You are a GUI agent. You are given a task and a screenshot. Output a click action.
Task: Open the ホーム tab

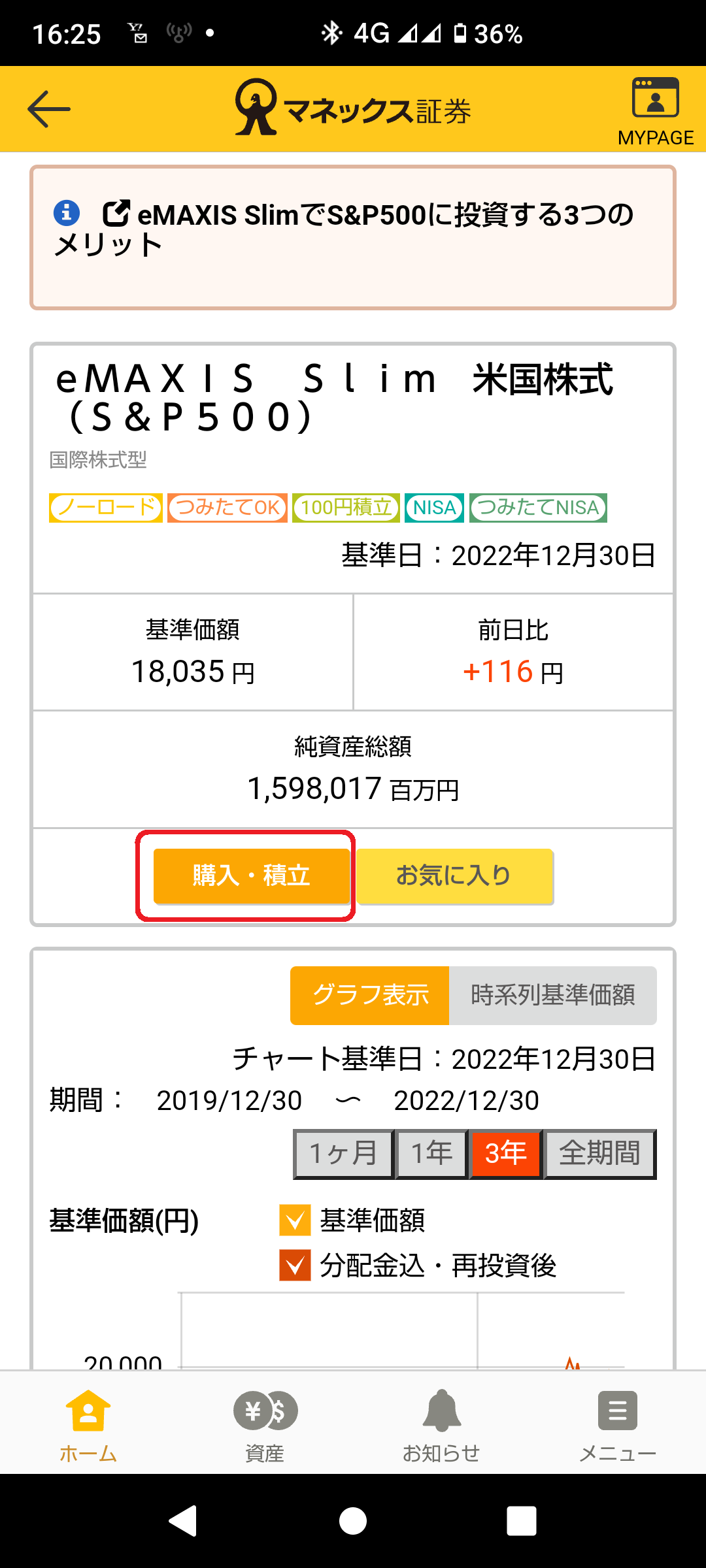click(88, 1426)
